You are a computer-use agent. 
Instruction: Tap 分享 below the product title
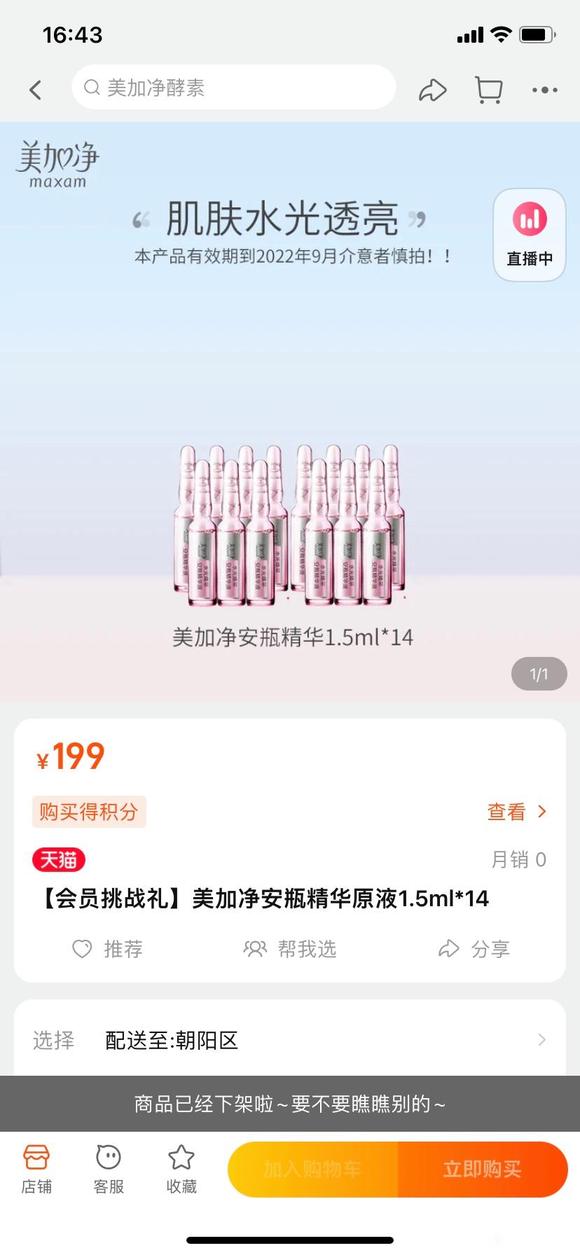[x=474, y=949]
